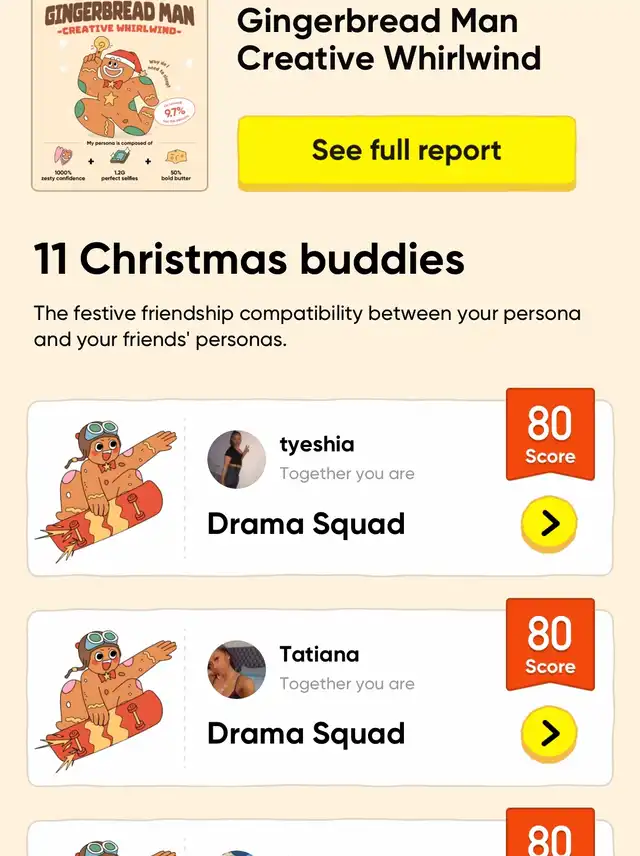Open the Gingerbread Man persona card image
The width and height of the screenshot is (640, 856).
[x=119, y=95]
